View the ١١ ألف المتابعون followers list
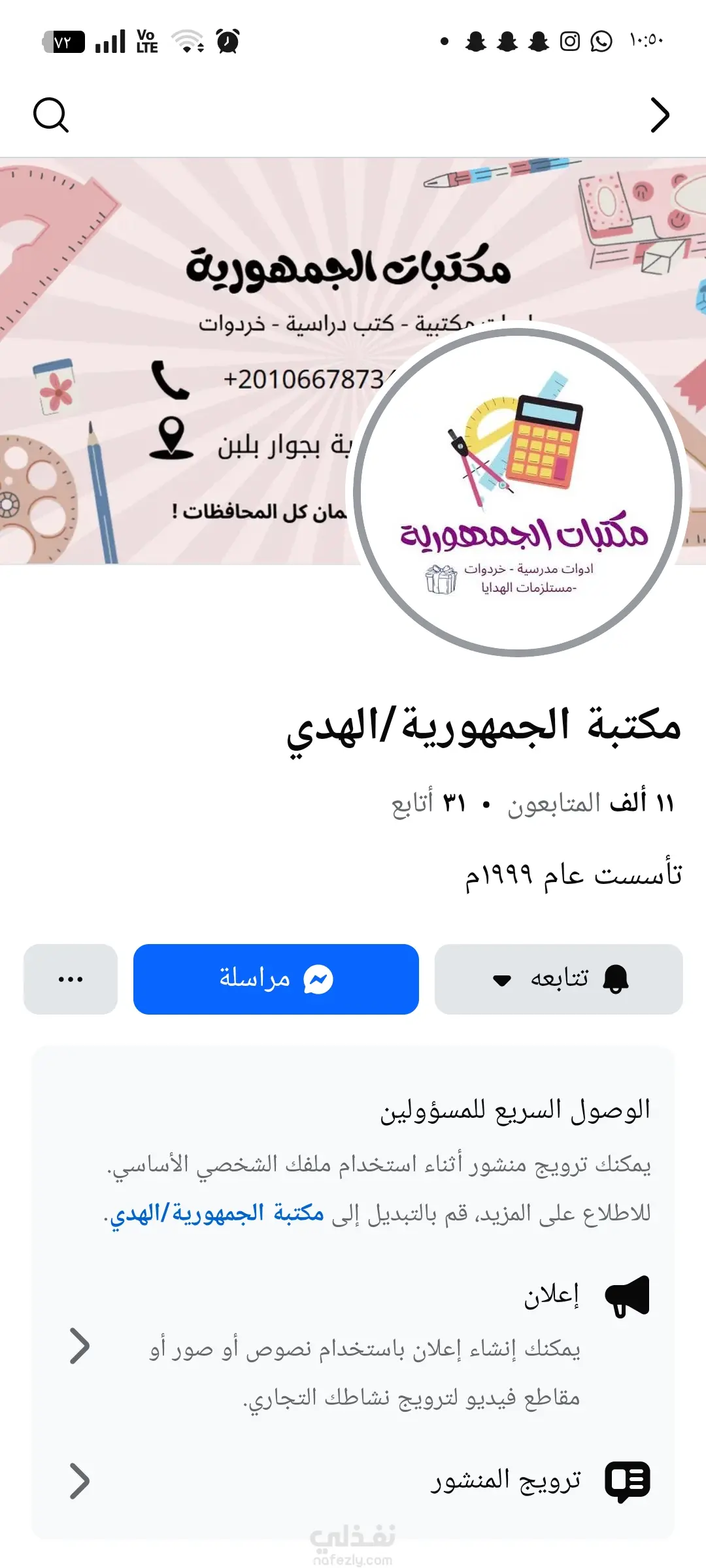706x1568 pixels. click(590, 802)
